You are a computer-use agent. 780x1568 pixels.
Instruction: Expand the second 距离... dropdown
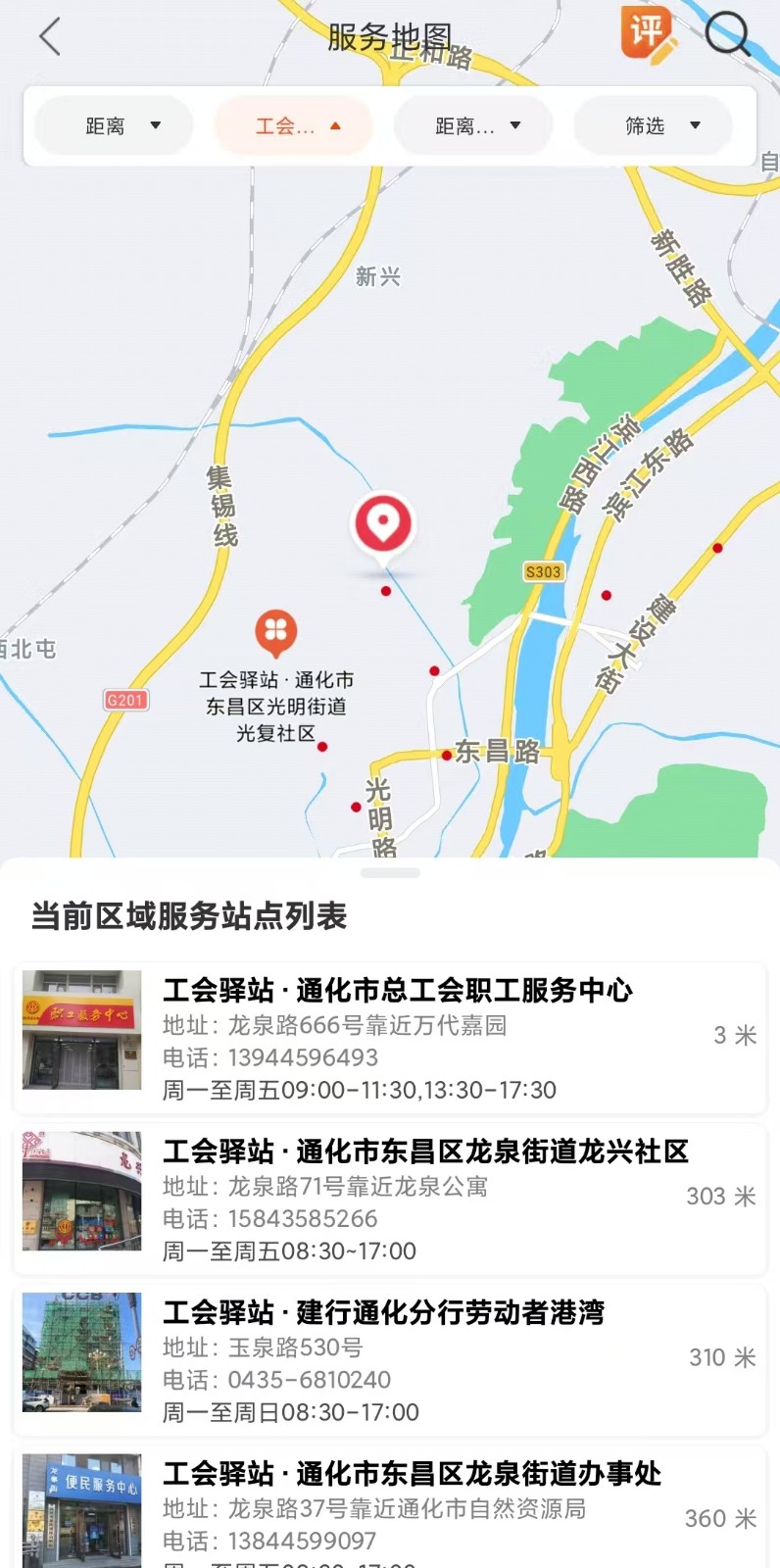(x=472, y=125)
